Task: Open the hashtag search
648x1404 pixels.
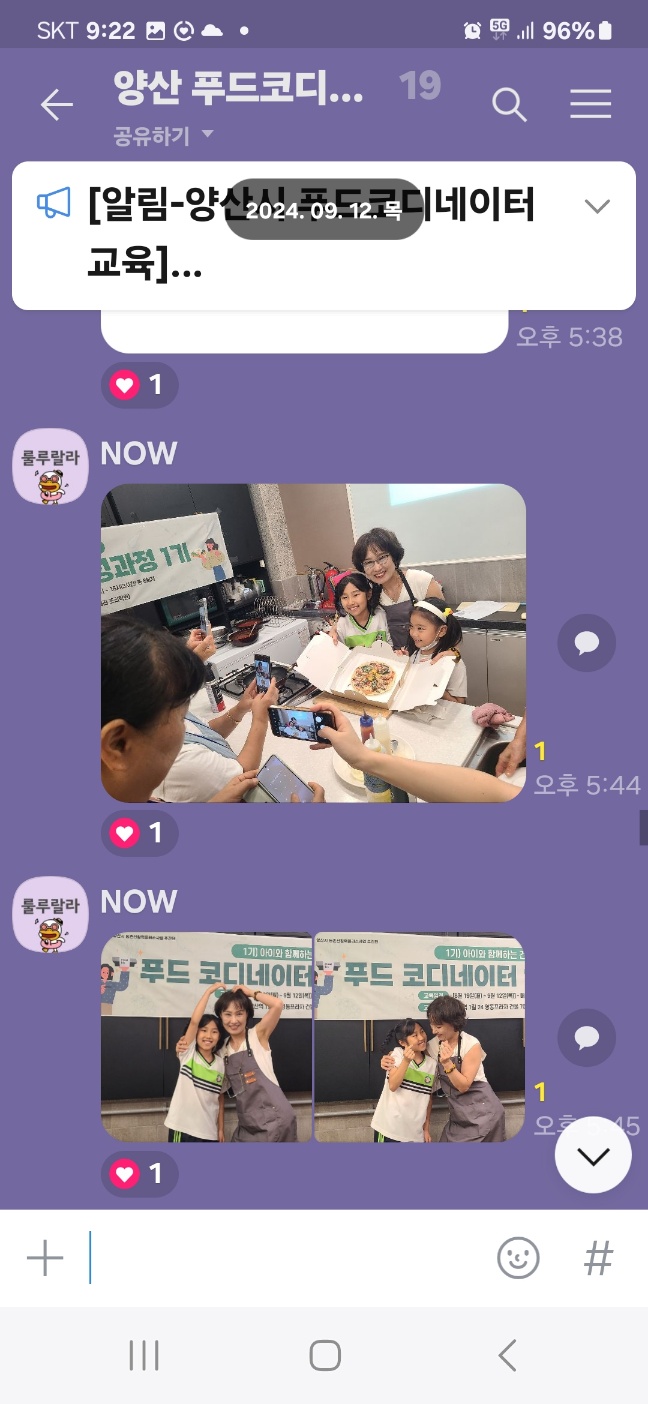Action: tap(598, 1258)
